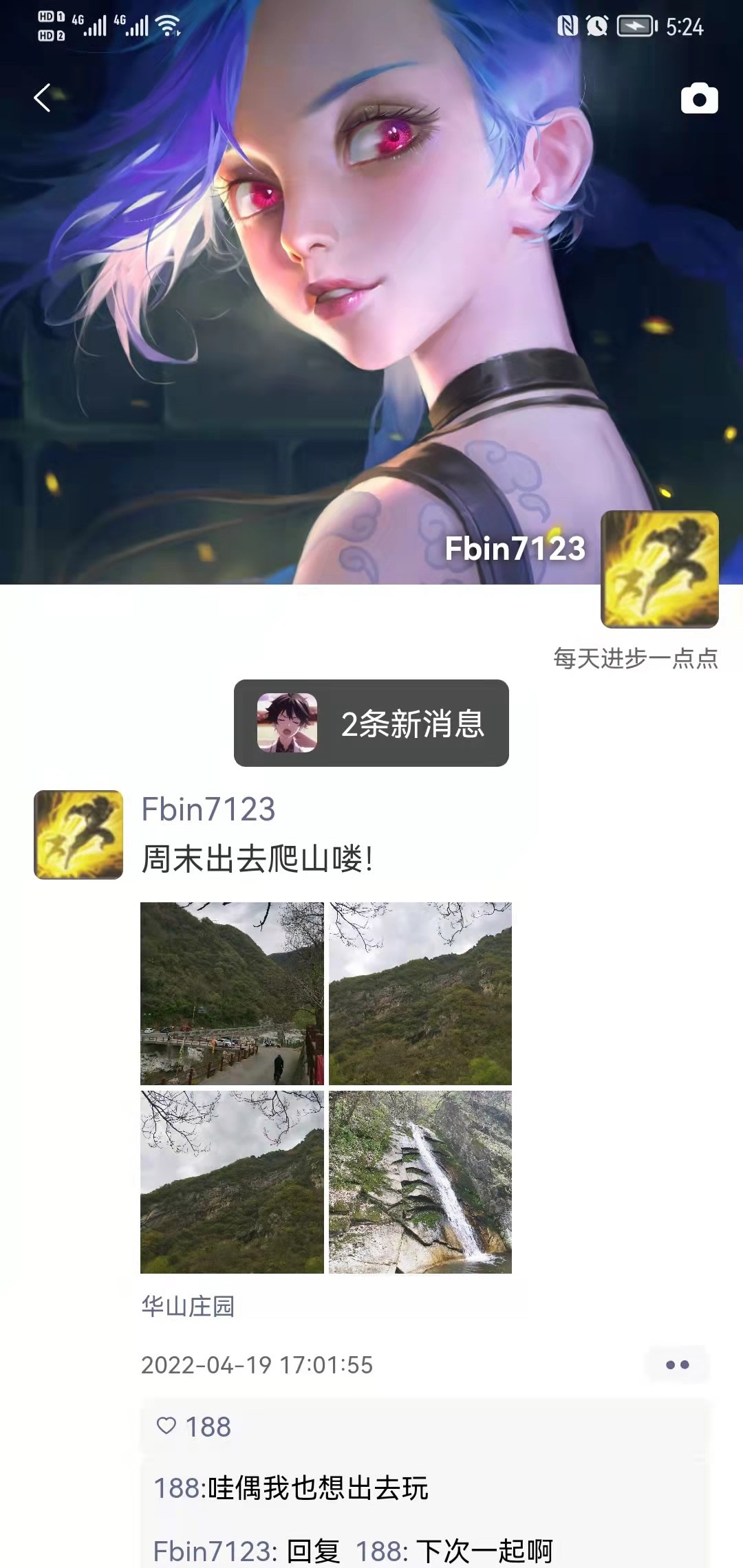
Task: Open Fbin7123's large profile avatar
Action: [660, 569]
